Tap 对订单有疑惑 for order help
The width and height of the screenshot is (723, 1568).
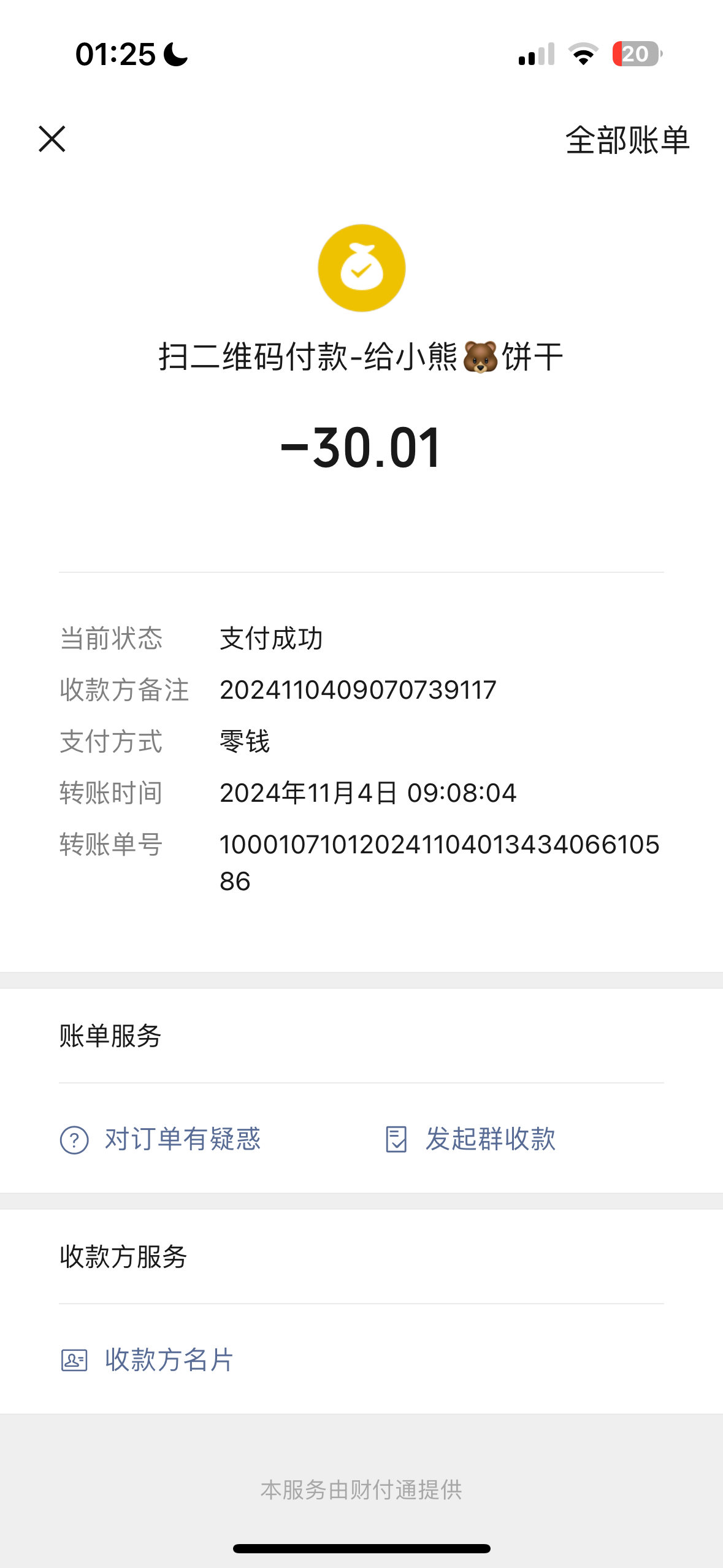click(161, 1139)
